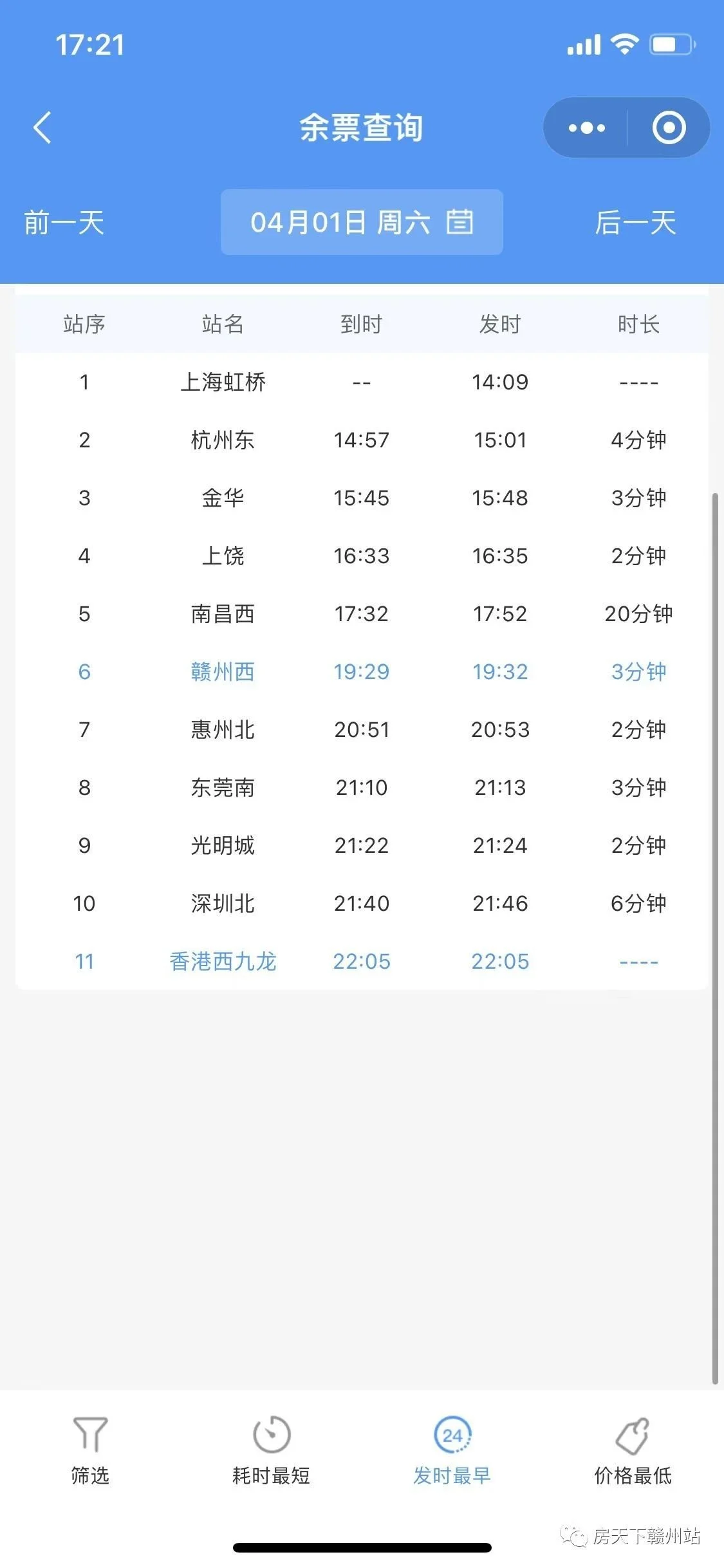Close the mini program with the circle button
724x1568 pixels.
tap(669, 127)
